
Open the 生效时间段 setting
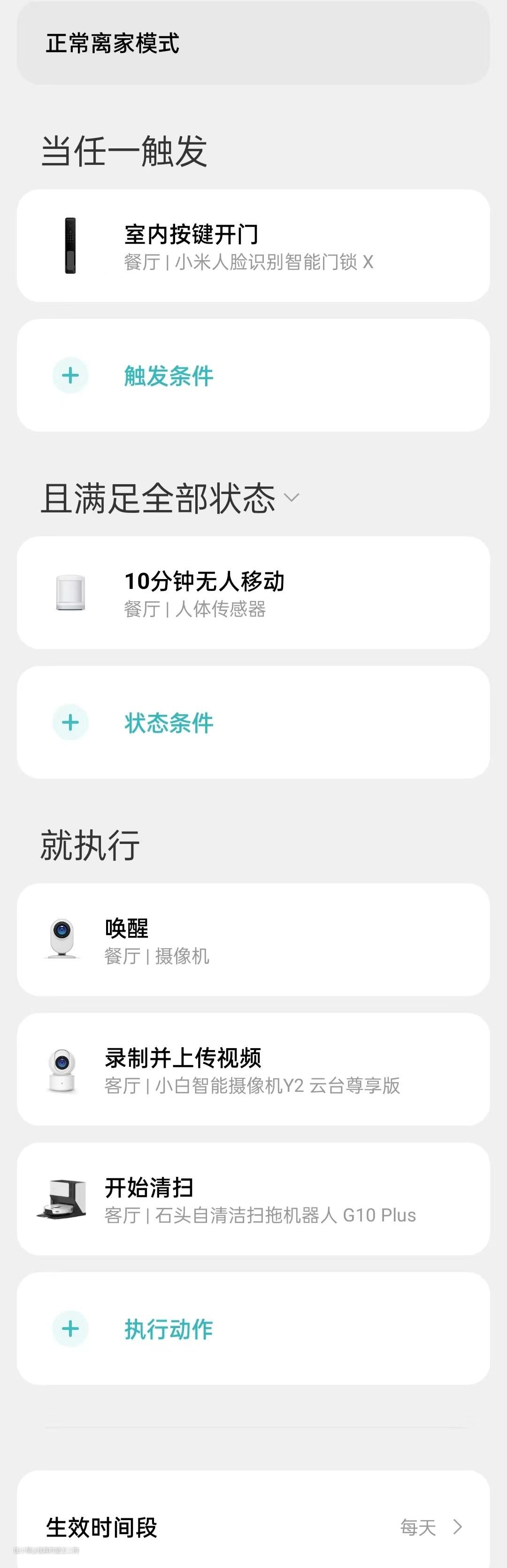coord(253,1527)
